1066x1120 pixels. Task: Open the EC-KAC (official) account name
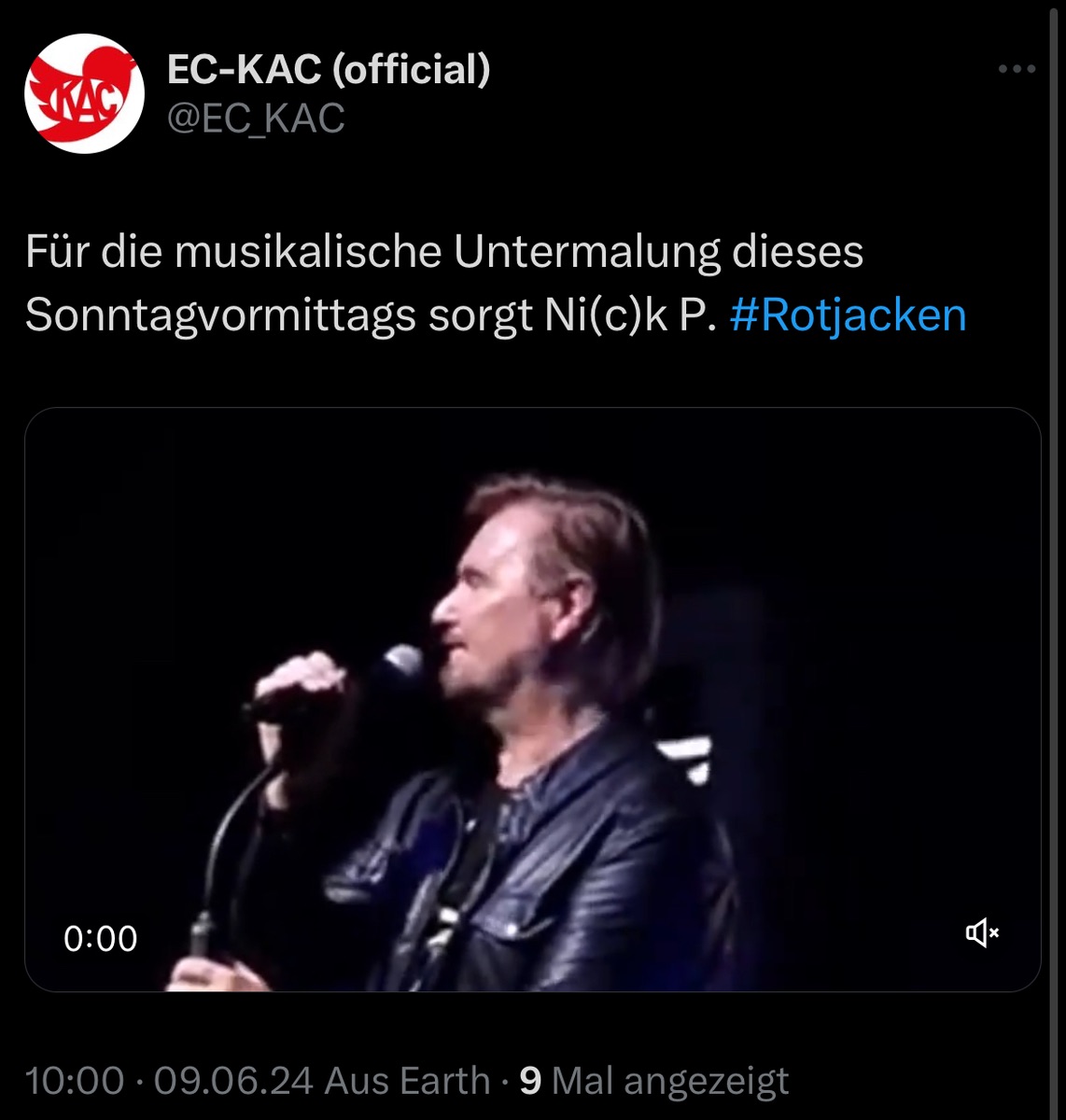tap(329, 70)
